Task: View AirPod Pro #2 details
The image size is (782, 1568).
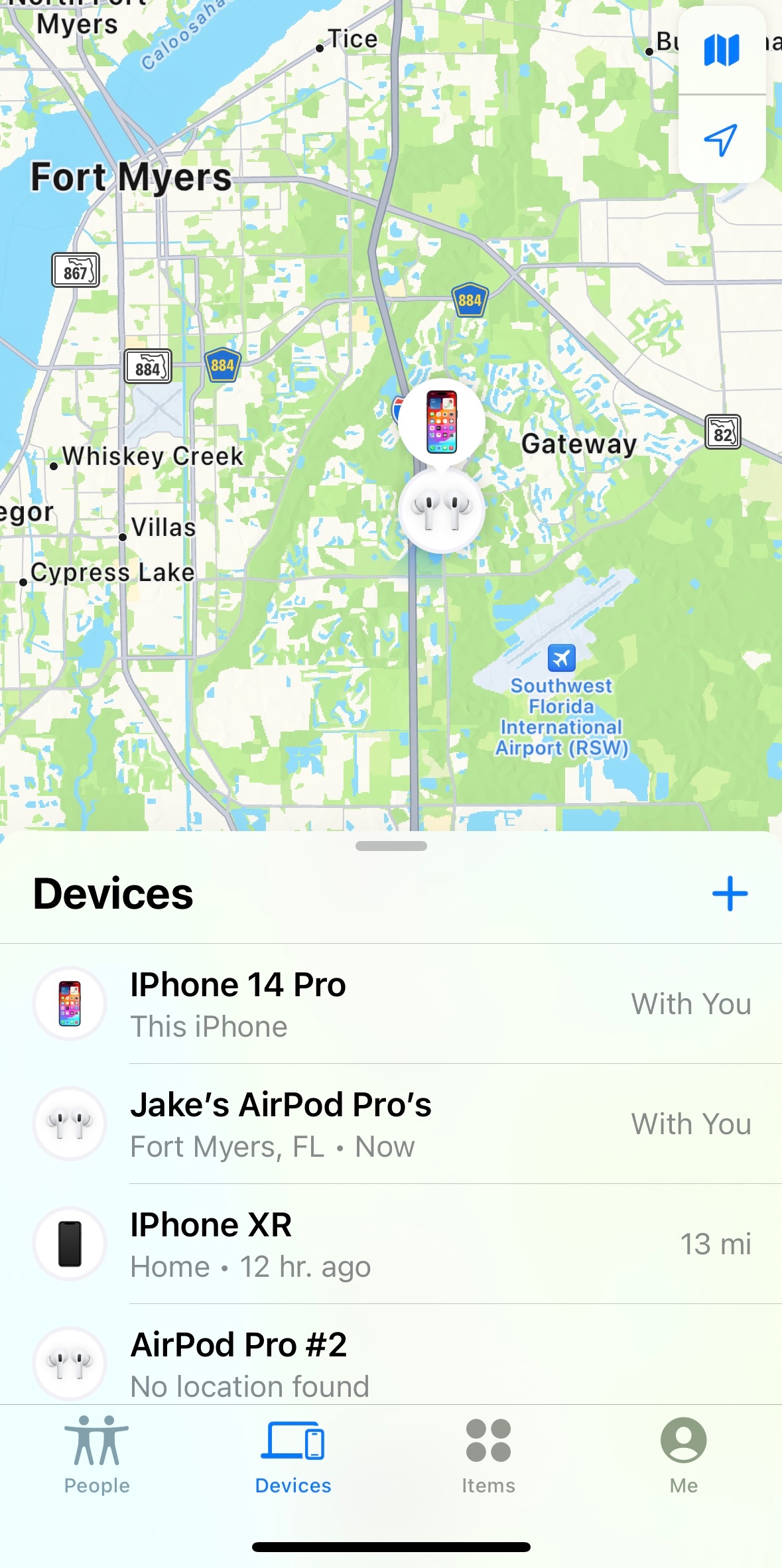Action: [391, 1362]
